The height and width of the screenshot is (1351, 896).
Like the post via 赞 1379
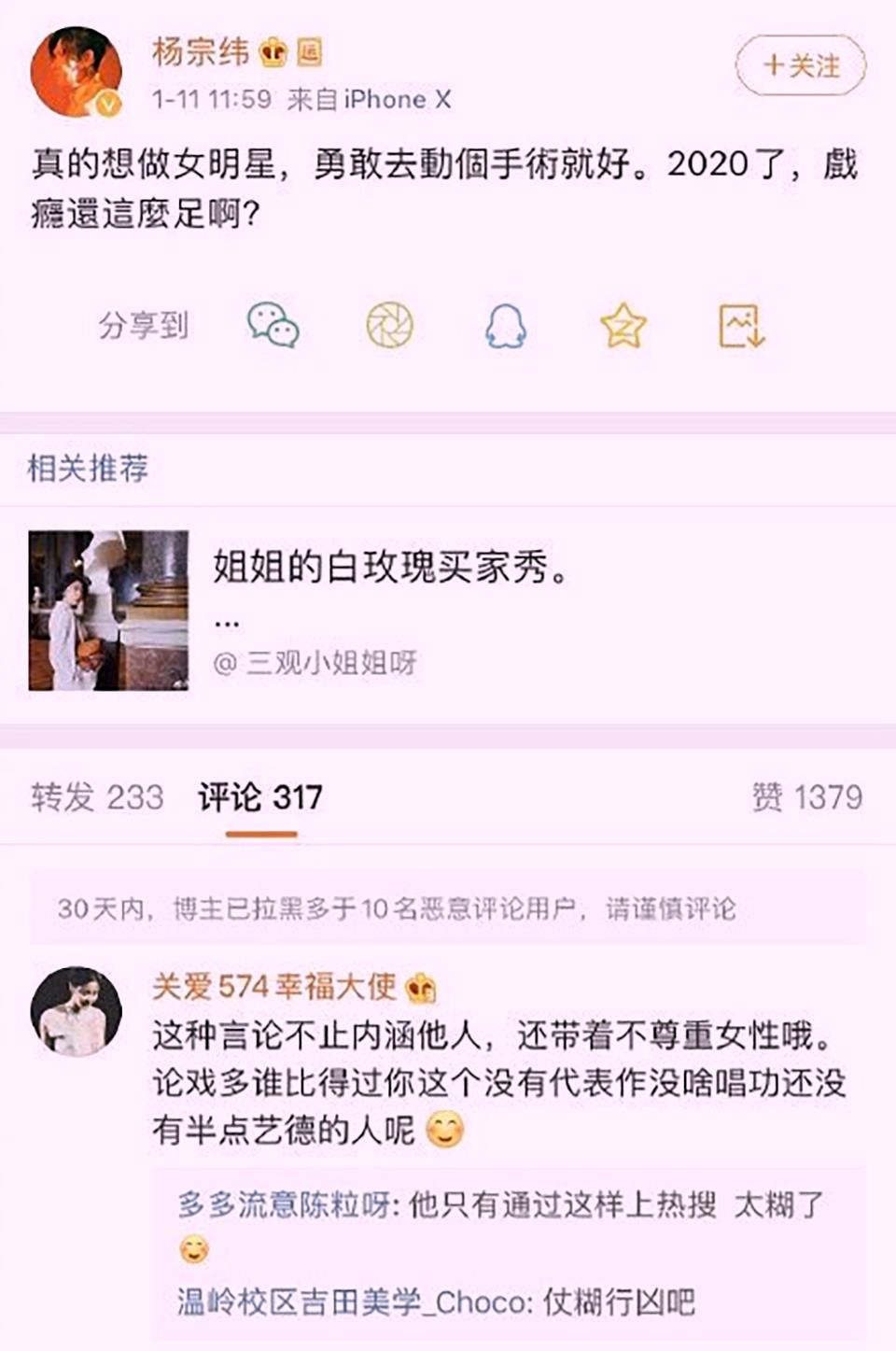point(807,797)
